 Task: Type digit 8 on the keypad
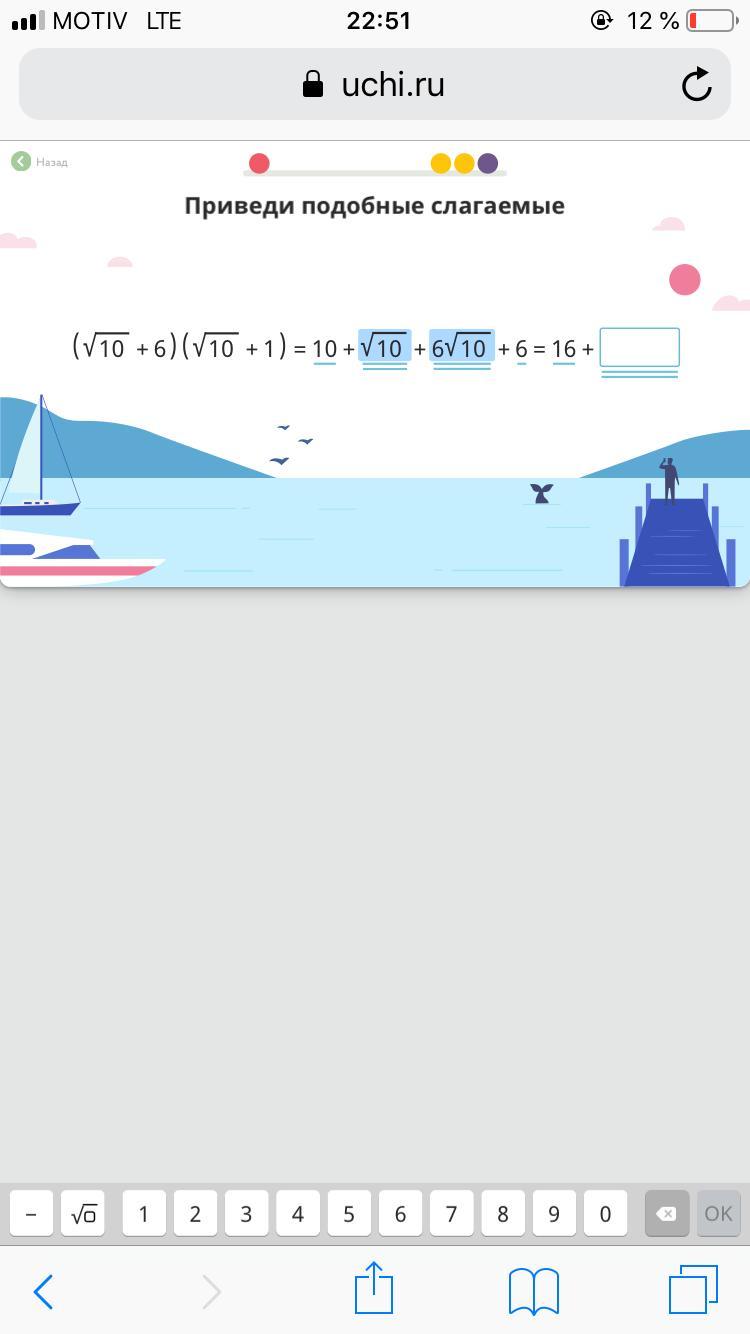click(502, 1214)
